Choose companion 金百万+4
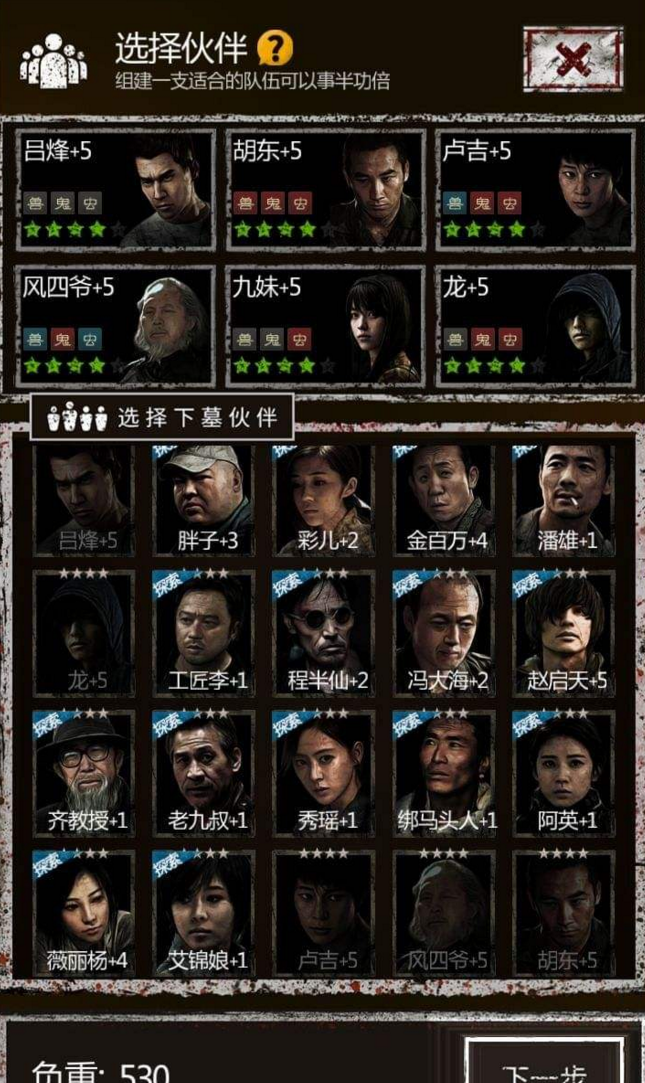This screenshot has width=645, height=1083. [x=443, y=500]
